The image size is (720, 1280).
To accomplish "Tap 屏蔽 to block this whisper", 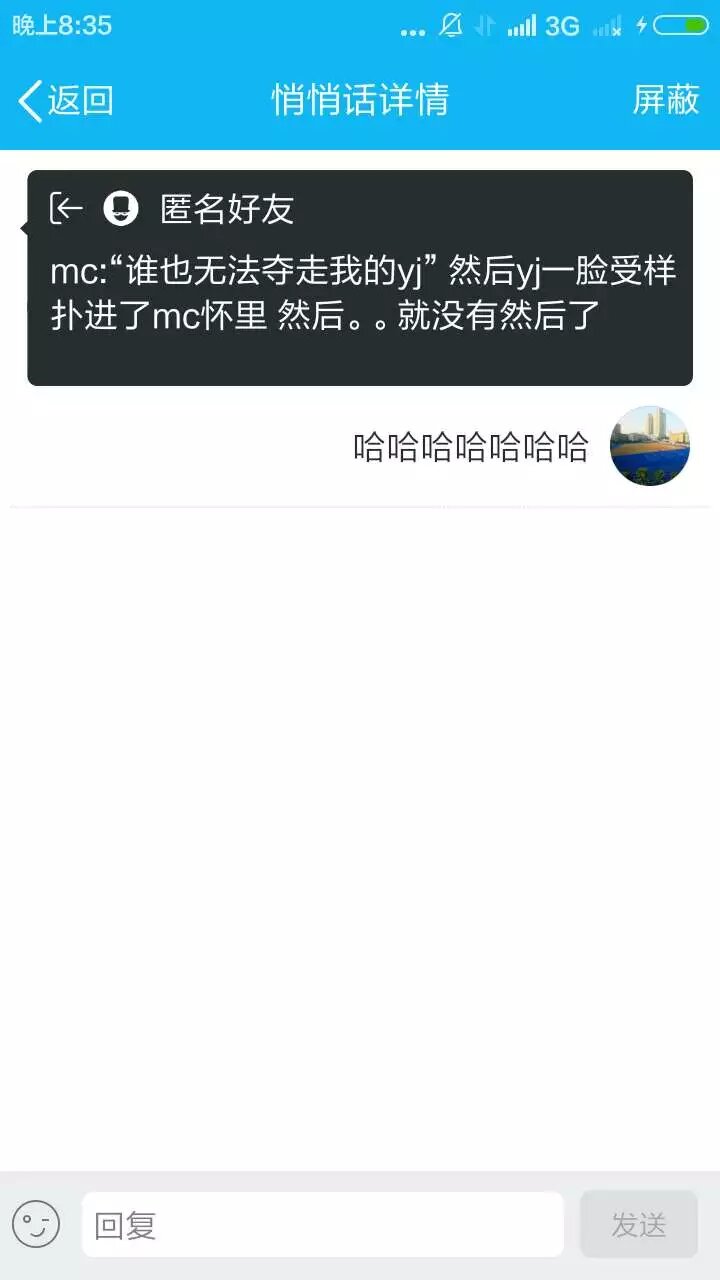I will [x=665, y=101].
